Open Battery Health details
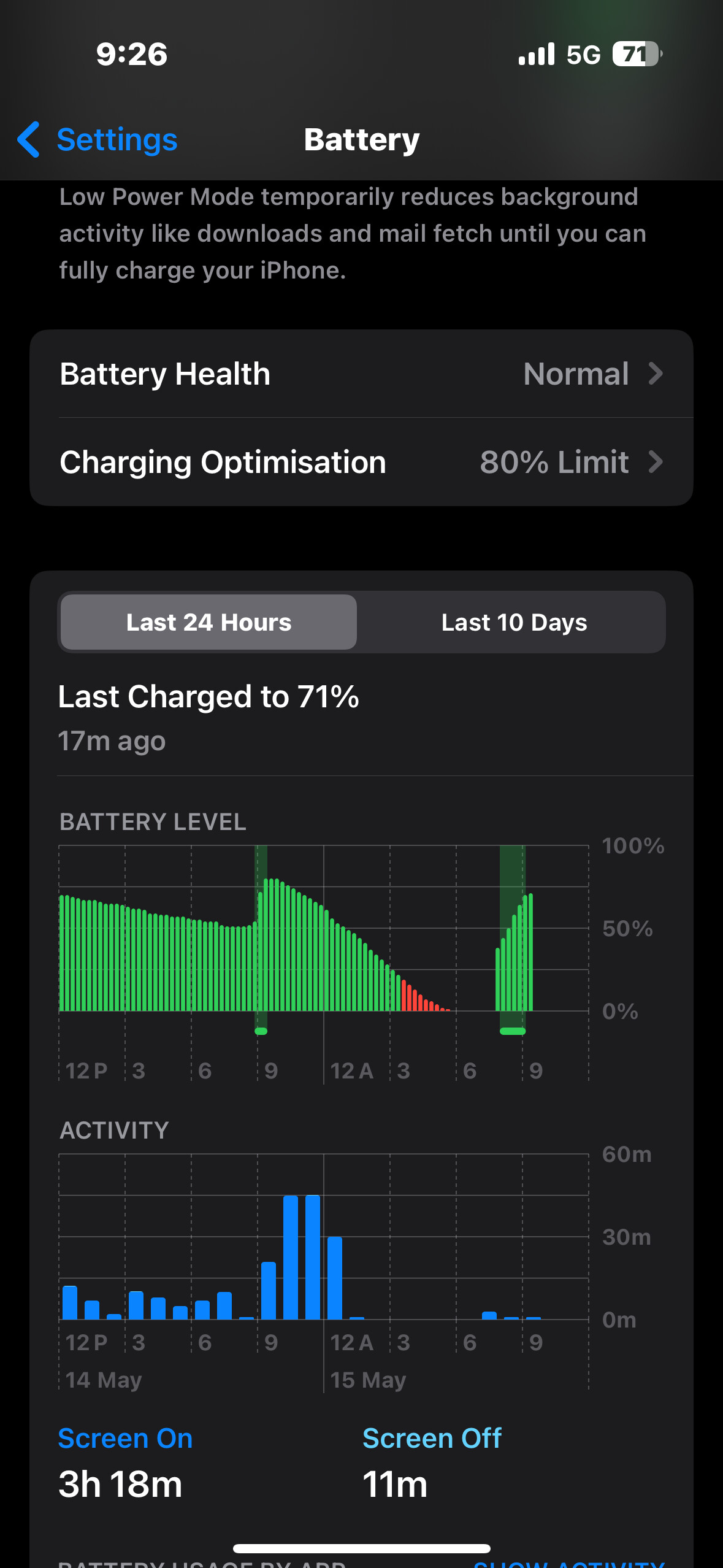 coord(361,374)
